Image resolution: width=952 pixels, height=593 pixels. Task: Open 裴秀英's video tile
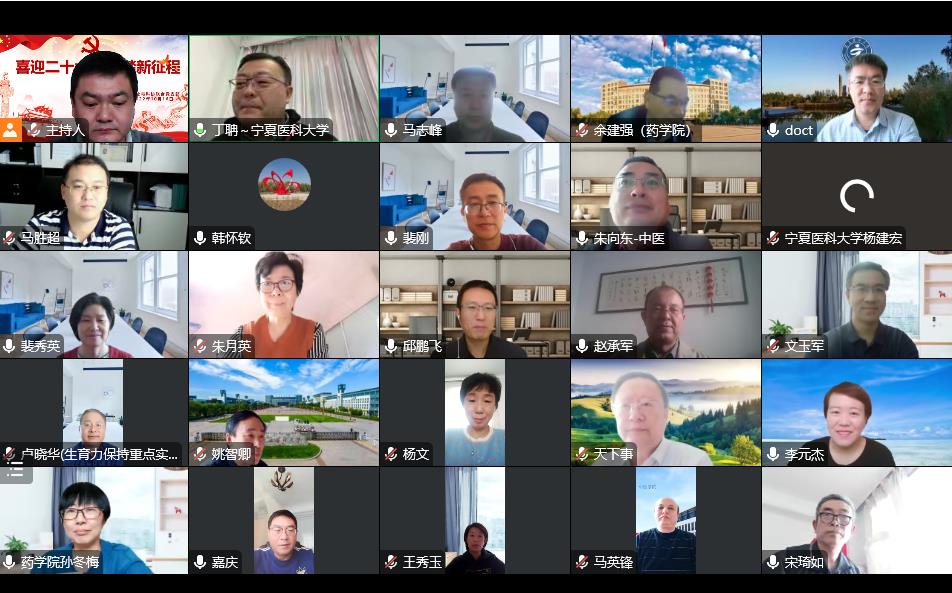click(94, 303)
